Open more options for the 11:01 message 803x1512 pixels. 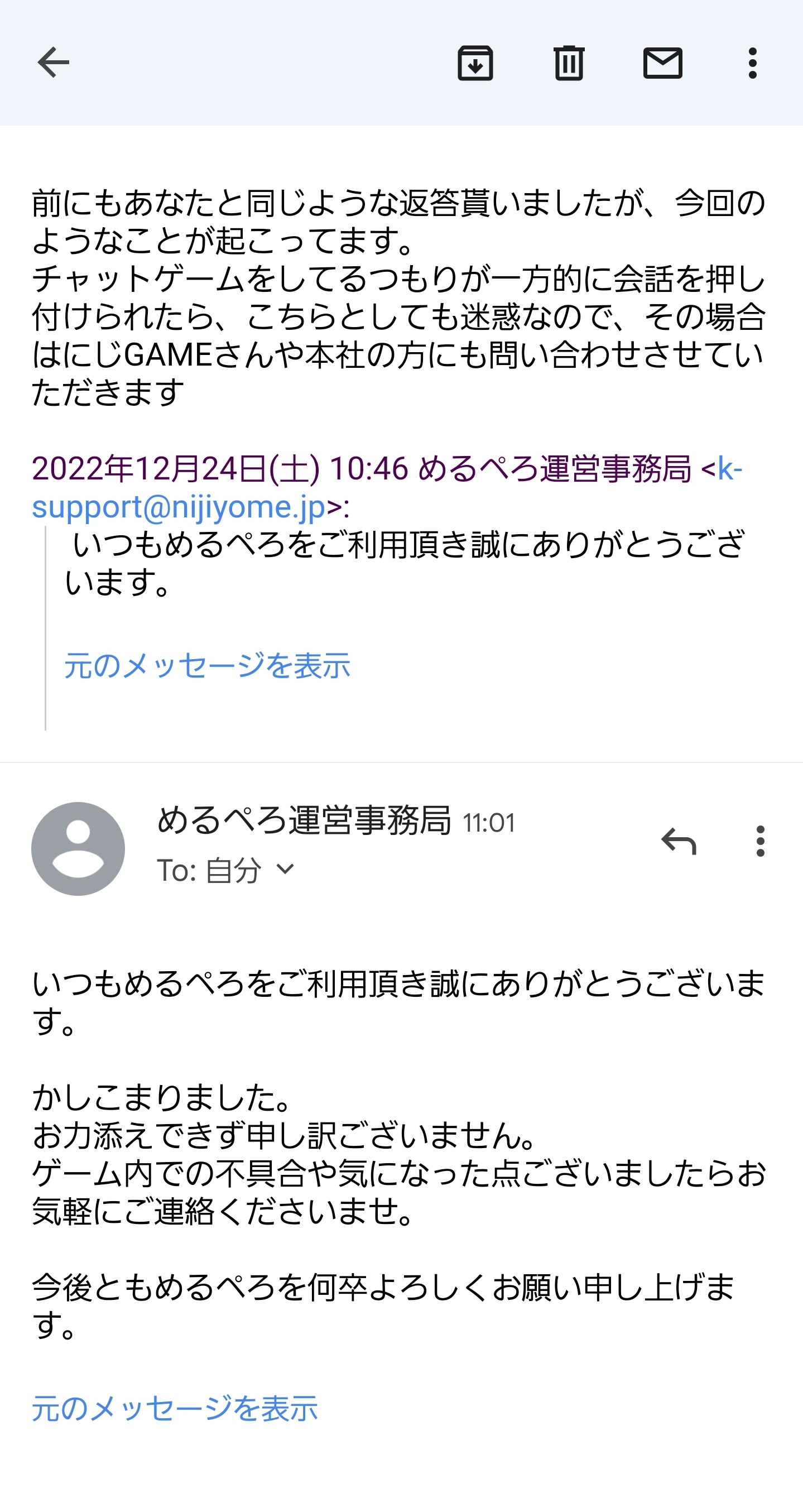coord(760,842)
